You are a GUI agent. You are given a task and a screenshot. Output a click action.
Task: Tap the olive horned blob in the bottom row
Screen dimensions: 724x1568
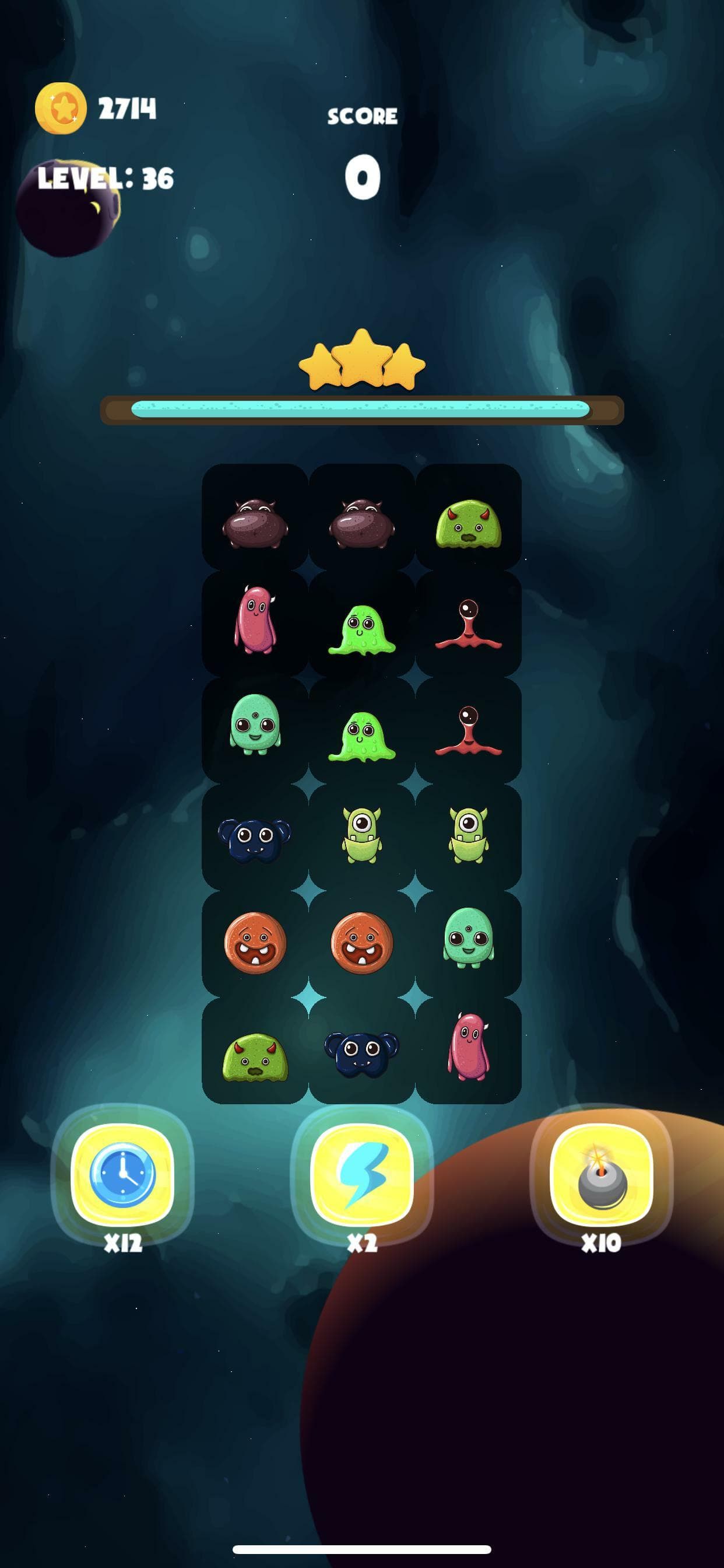pos(255,1058)
